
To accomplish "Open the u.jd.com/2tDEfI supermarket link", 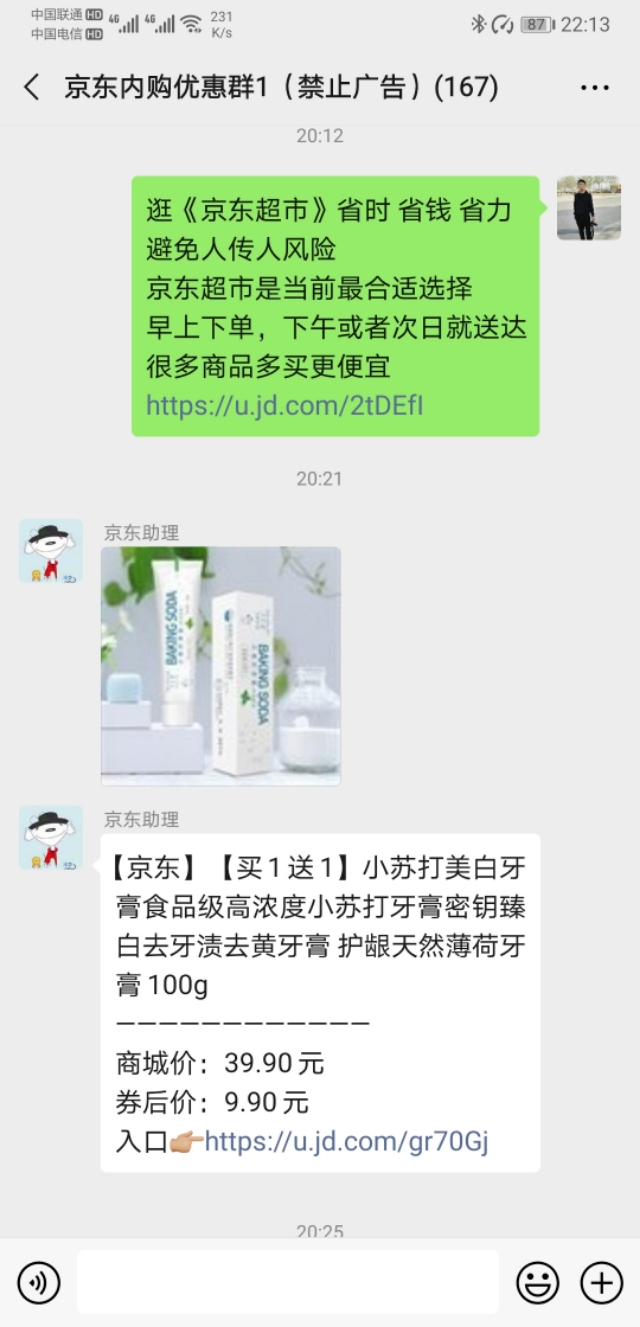I will [x=284, y=404].
